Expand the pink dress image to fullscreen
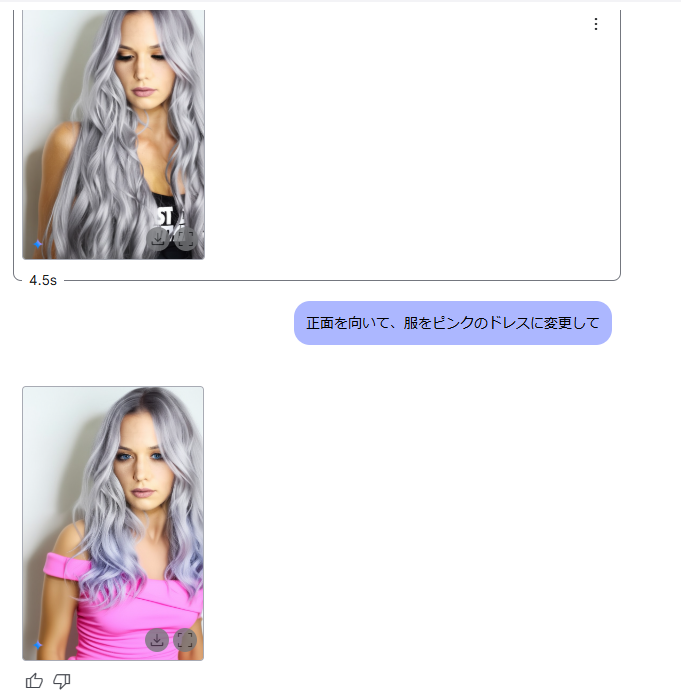The image size is (681, 691). pyautogui.click(x=184, y=640)
